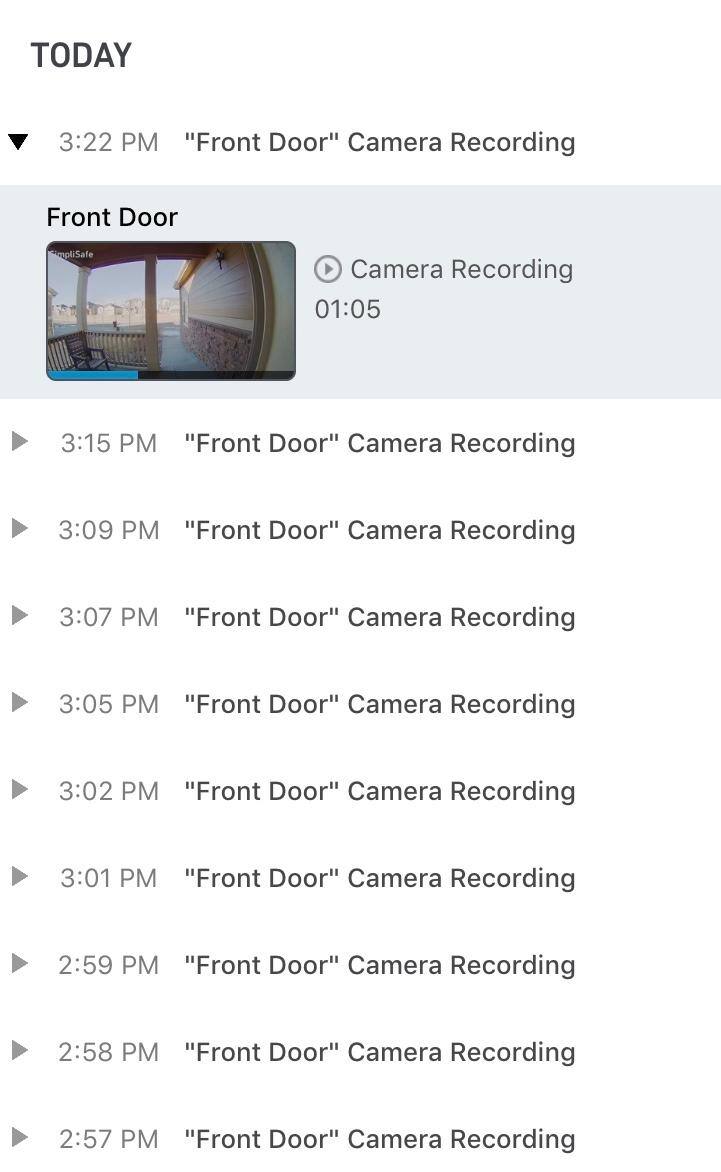Expand the 3:09 PM recording entry
The width and height of the screenshot is (721, 1172).
tap(19, 528)
